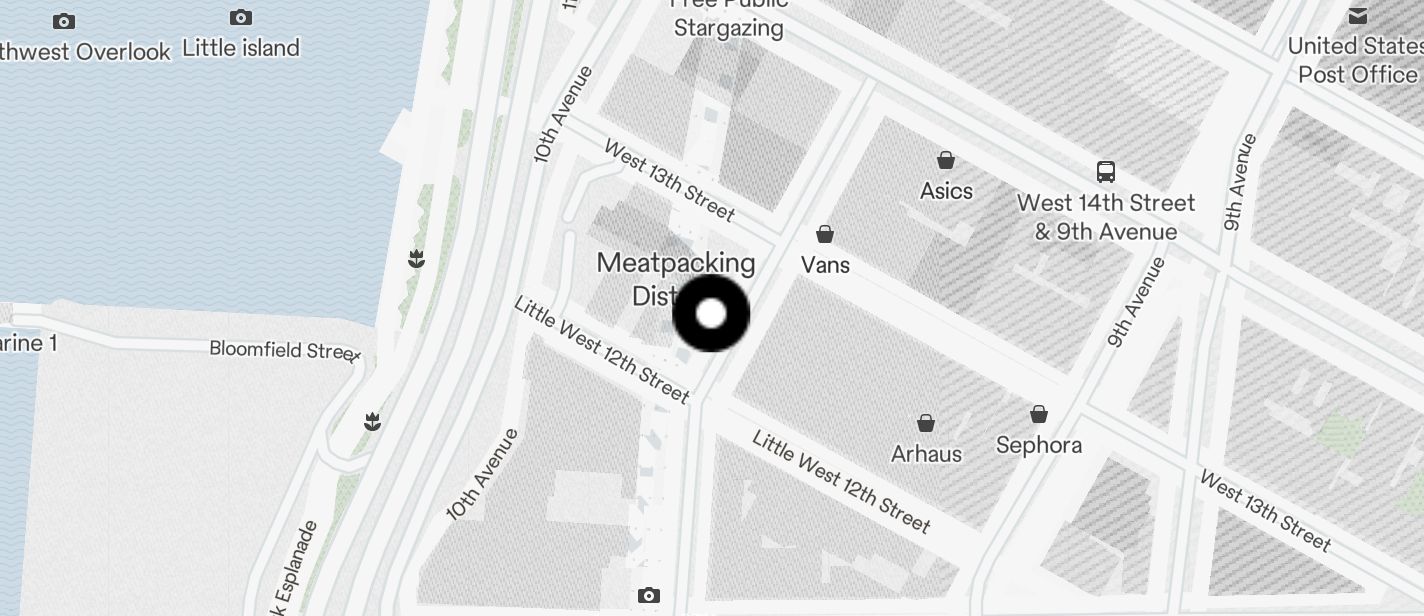The height and width of the screenshot is (616, 1424).
Task: Open the Little Island photo spot marker
Action: [x=241, y=18]
